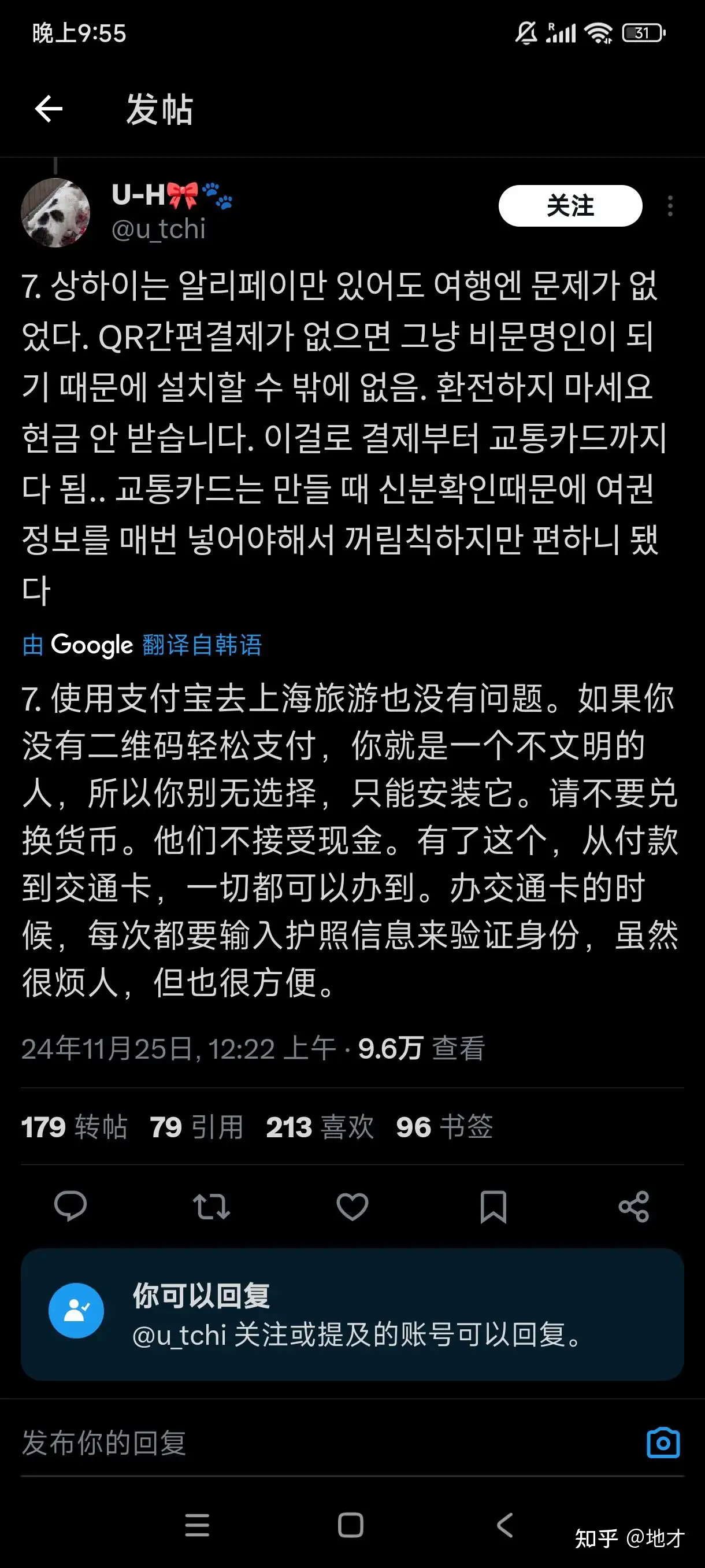Focus the 发布你的回复 reply field

304,1443
